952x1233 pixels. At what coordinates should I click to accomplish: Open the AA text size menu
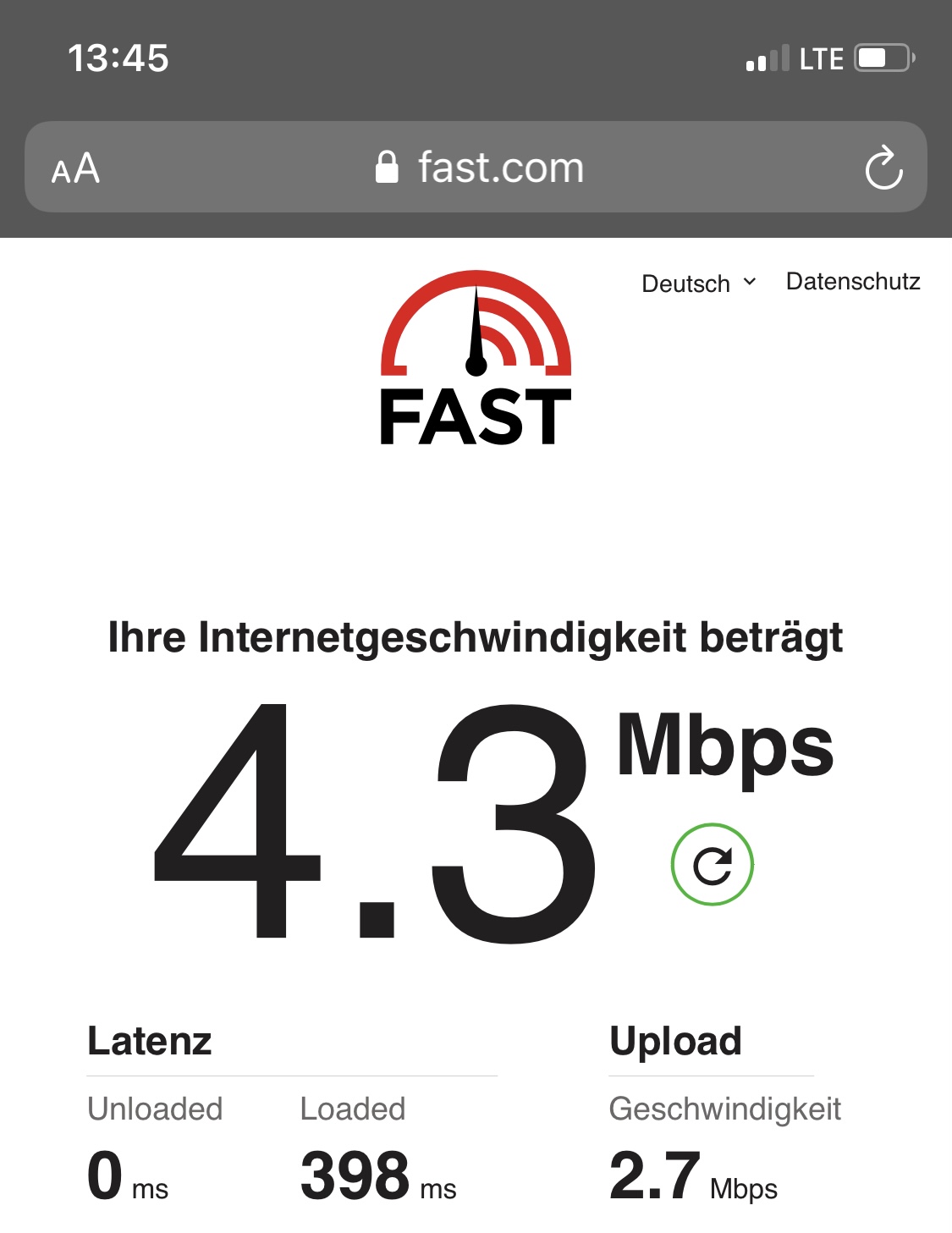point(75,168)
